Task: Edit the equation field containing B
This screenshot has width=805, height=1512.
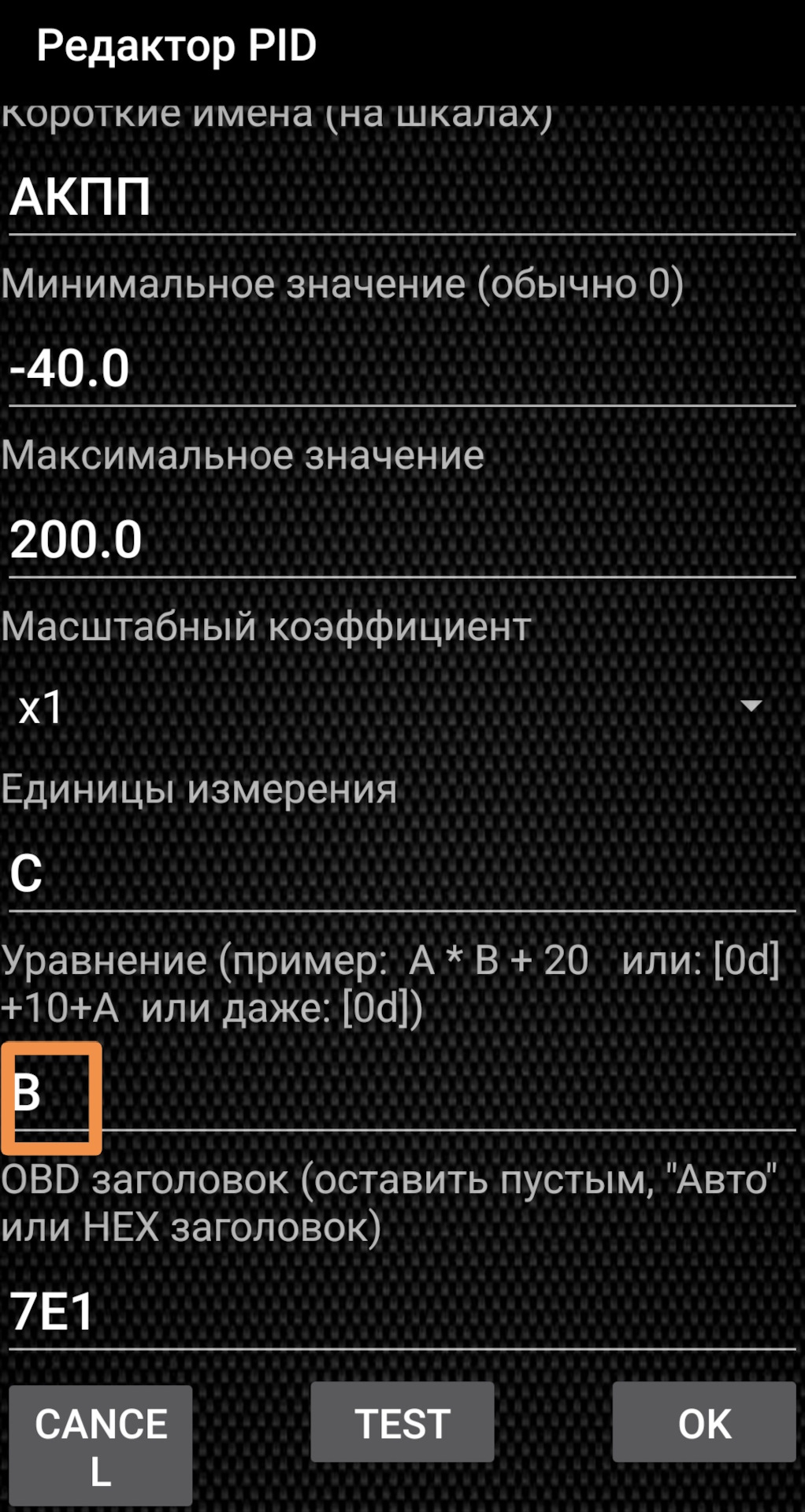Action: pyautogui.click(x=402, y=1093)
